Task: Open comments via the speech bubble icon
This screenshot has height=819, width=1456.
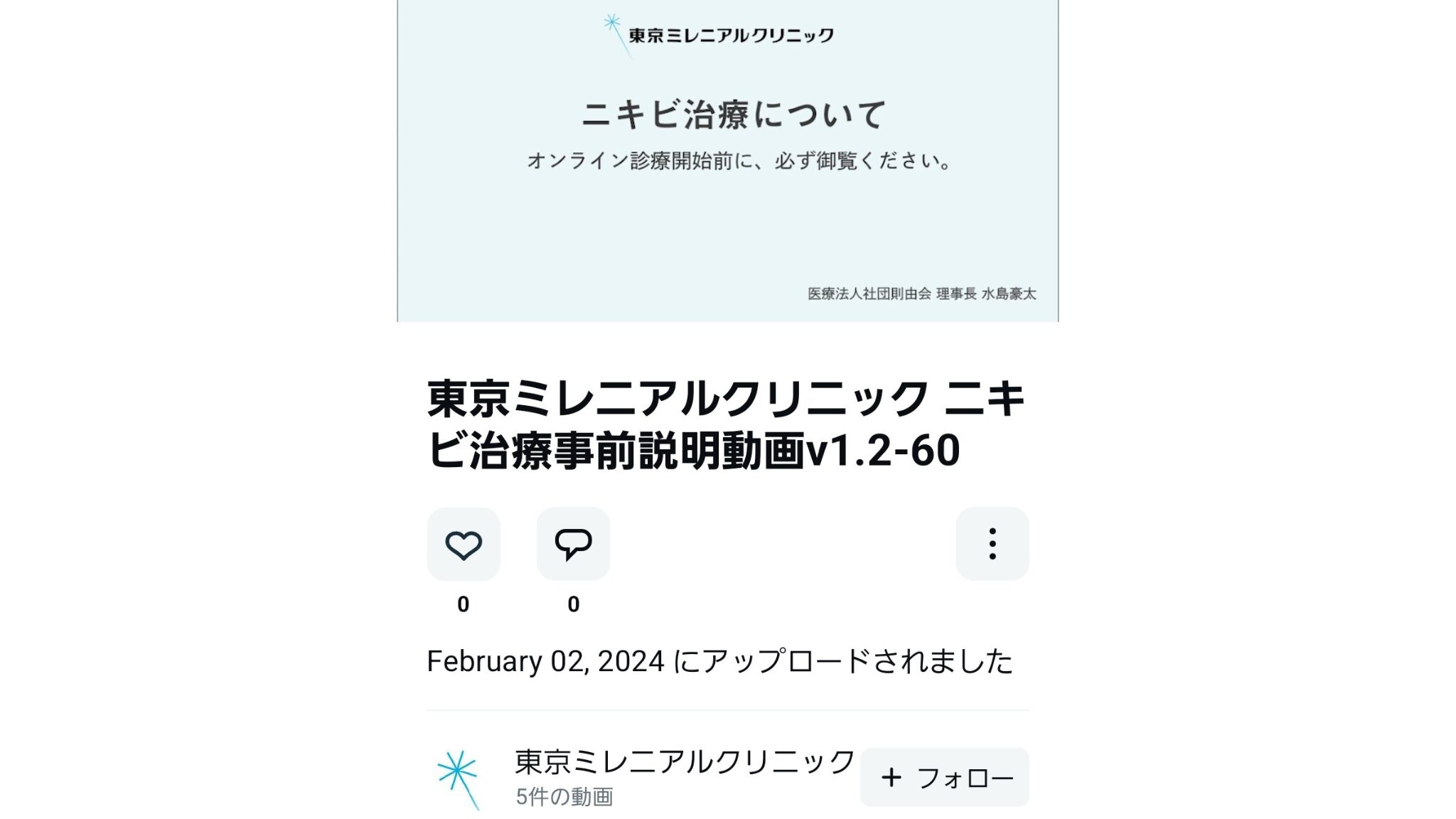Action: click(573, 545)
